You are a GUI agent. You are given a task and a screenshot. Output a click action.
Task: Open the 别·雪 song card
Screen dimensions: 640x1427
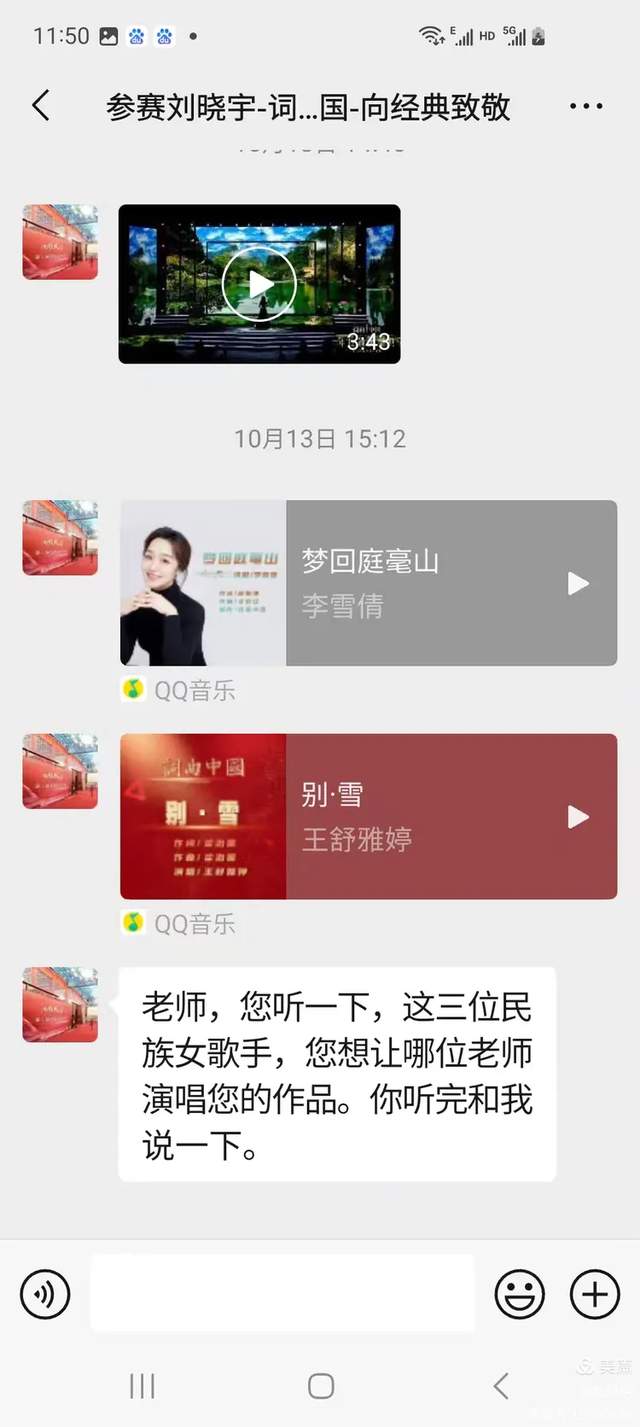400,816
